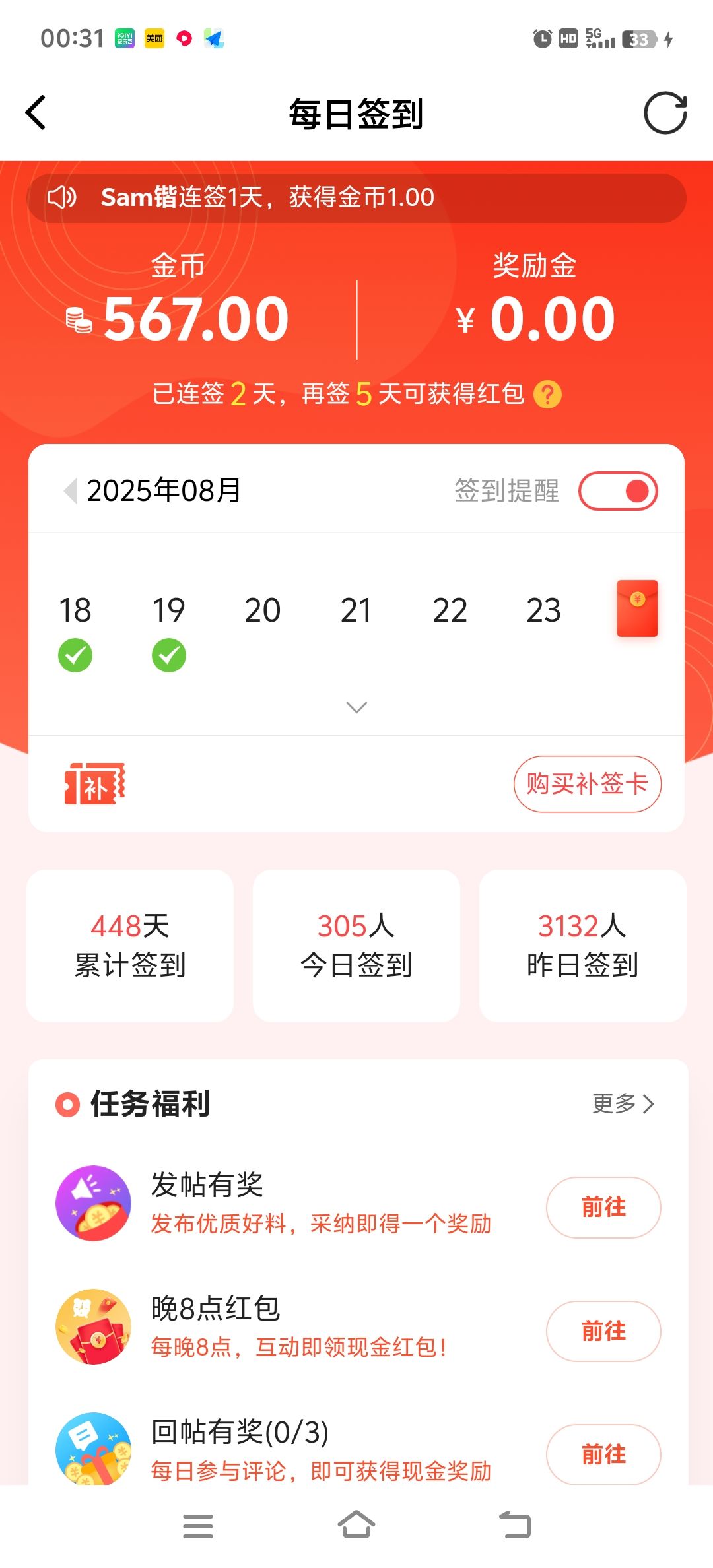
Task: Open the red envelope reward in calendar
Action: click(x=637, y=608)
